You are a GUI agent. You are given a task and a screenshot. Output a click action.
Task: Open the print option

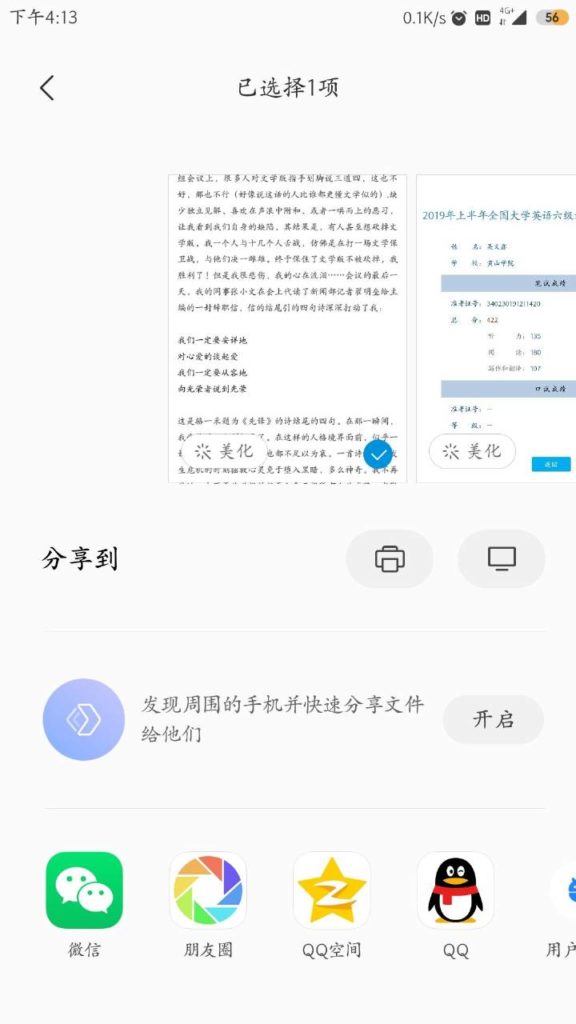[x=390, y=559]
